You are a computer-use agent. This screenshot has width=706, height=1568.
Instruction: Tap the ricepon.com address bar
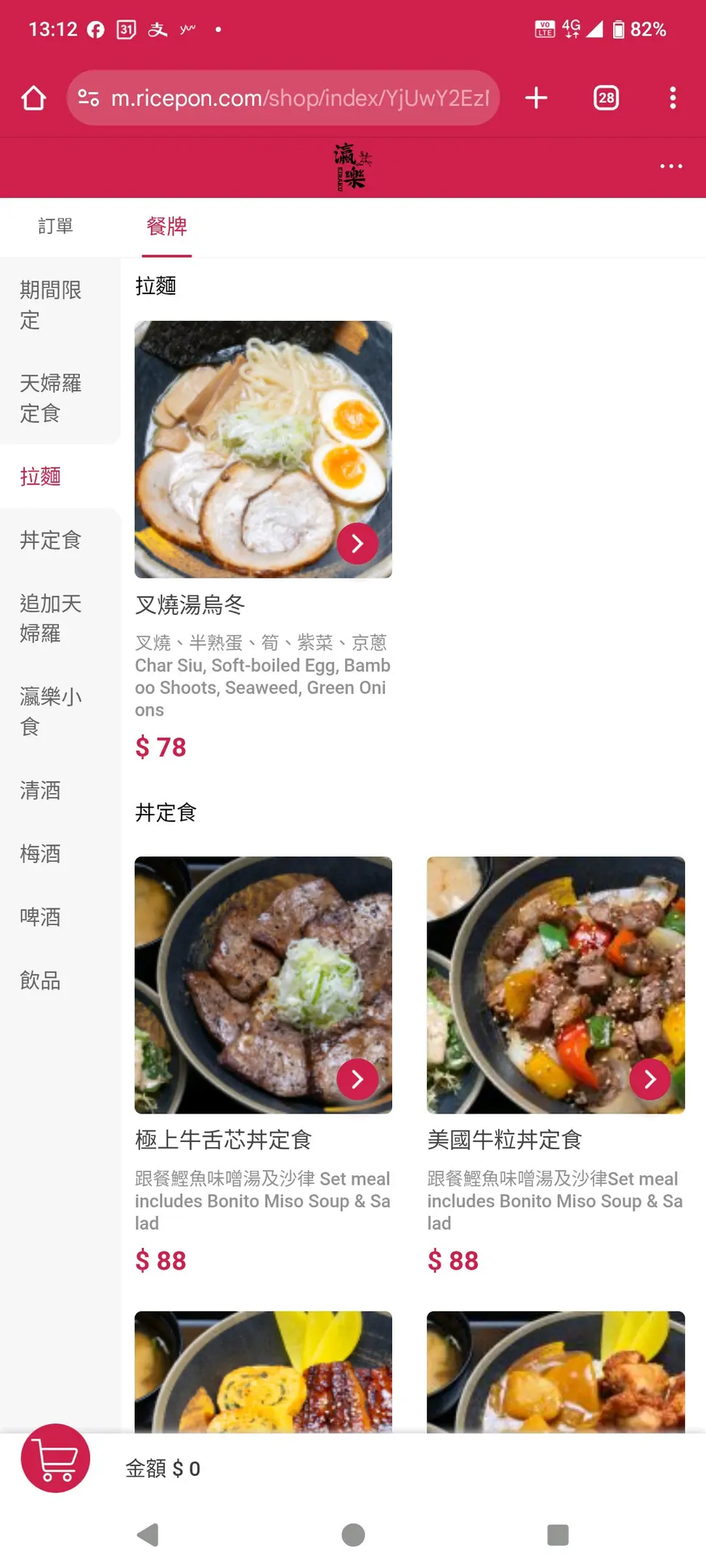click(x=283, y=98)
